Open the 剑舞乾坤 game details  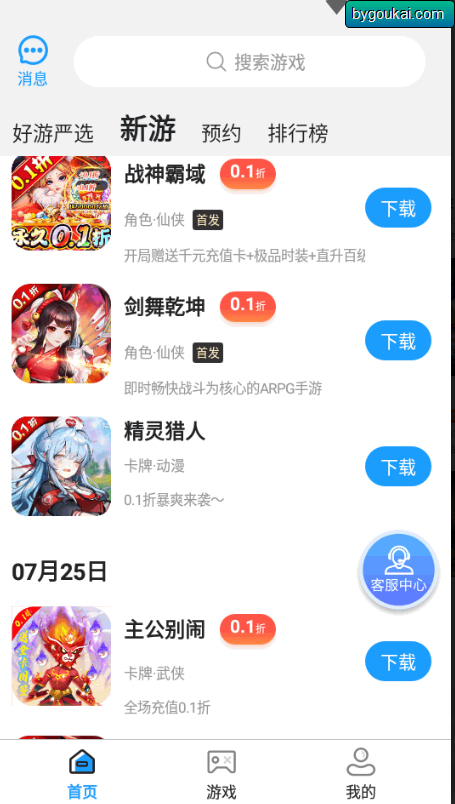pos(165,307)
